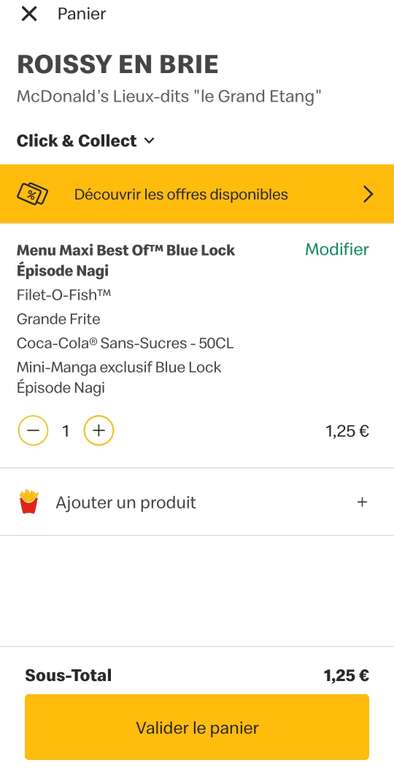Select Ajouter un produit
394x768 pixels.
(197, 502)
